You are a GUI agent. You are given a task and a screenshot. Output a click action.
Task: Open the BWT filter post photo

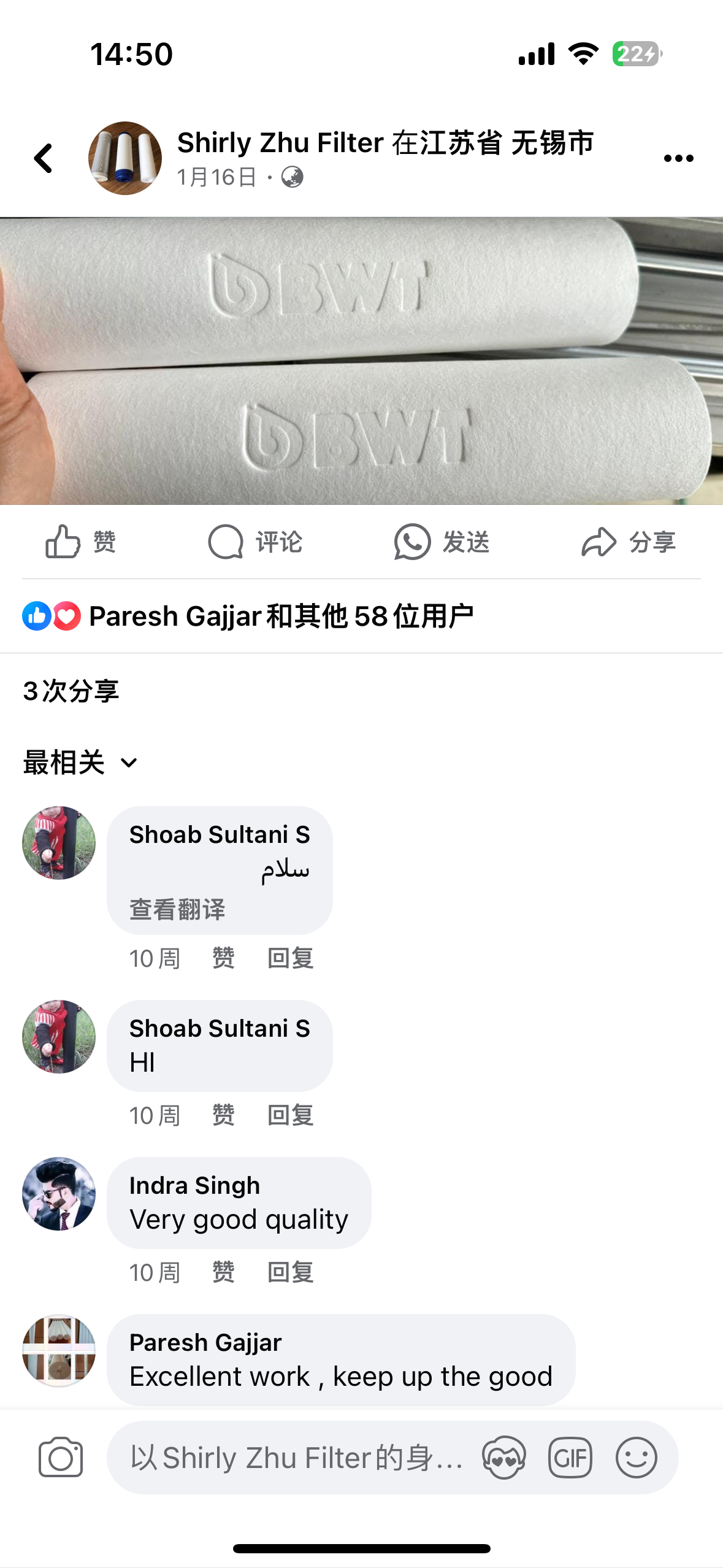point(361,361)
